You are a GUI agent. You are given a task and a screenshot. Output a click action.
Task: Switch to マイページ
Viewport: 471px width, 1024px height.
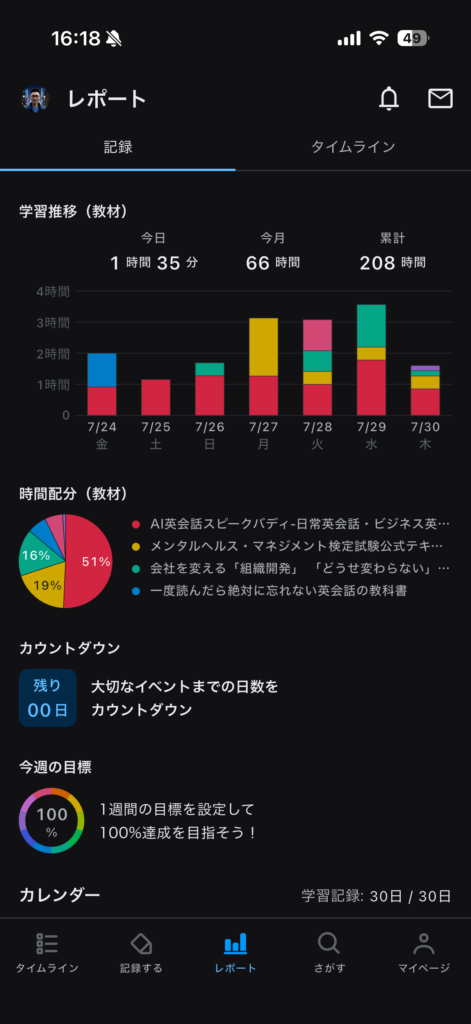click(x=424, y=953)
